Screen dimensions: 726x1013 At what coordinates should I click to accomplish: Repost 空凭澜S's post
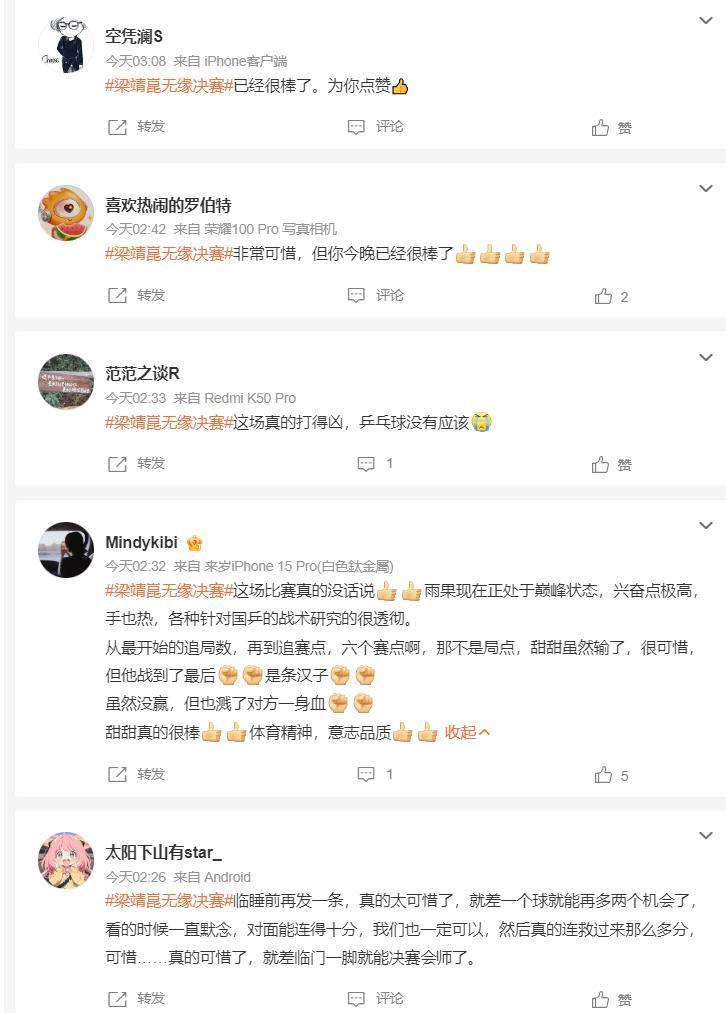136,127
